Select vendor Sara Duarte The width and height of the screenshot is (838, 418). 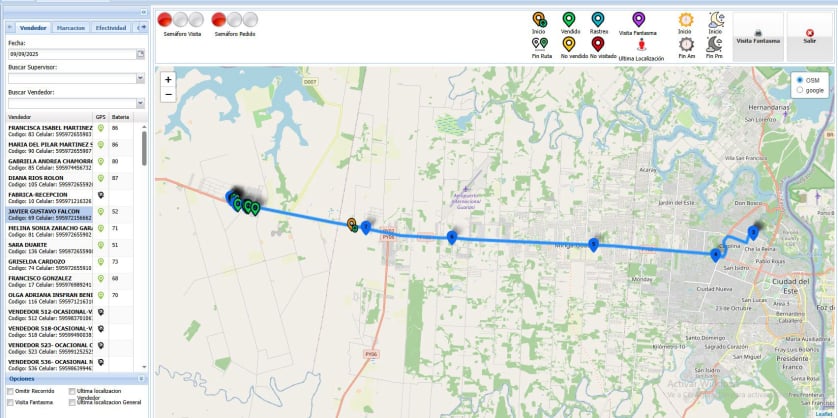pyautogui.click(x=50, y=247)
